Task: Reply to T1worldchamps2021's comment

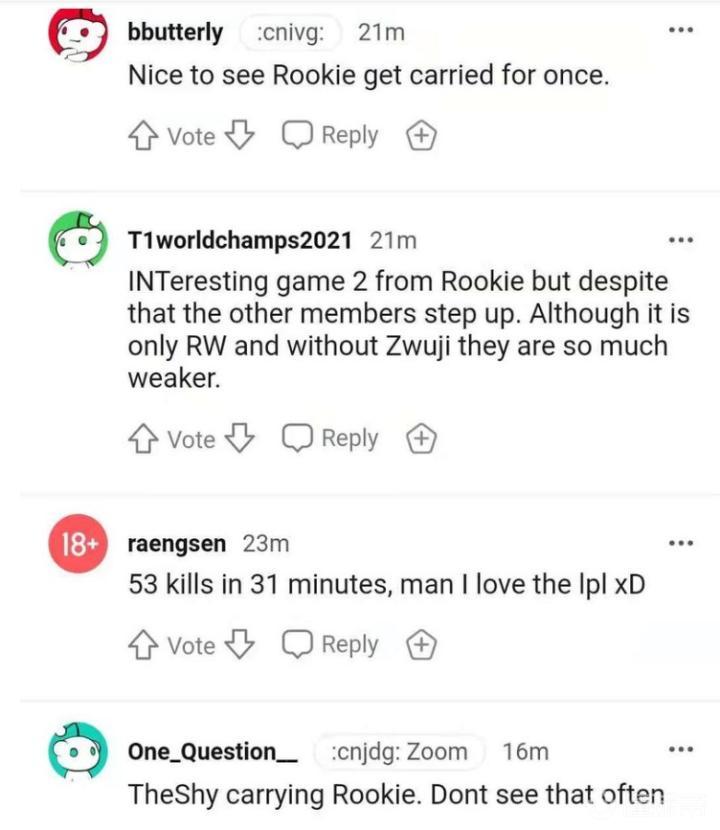Action: 330,439
